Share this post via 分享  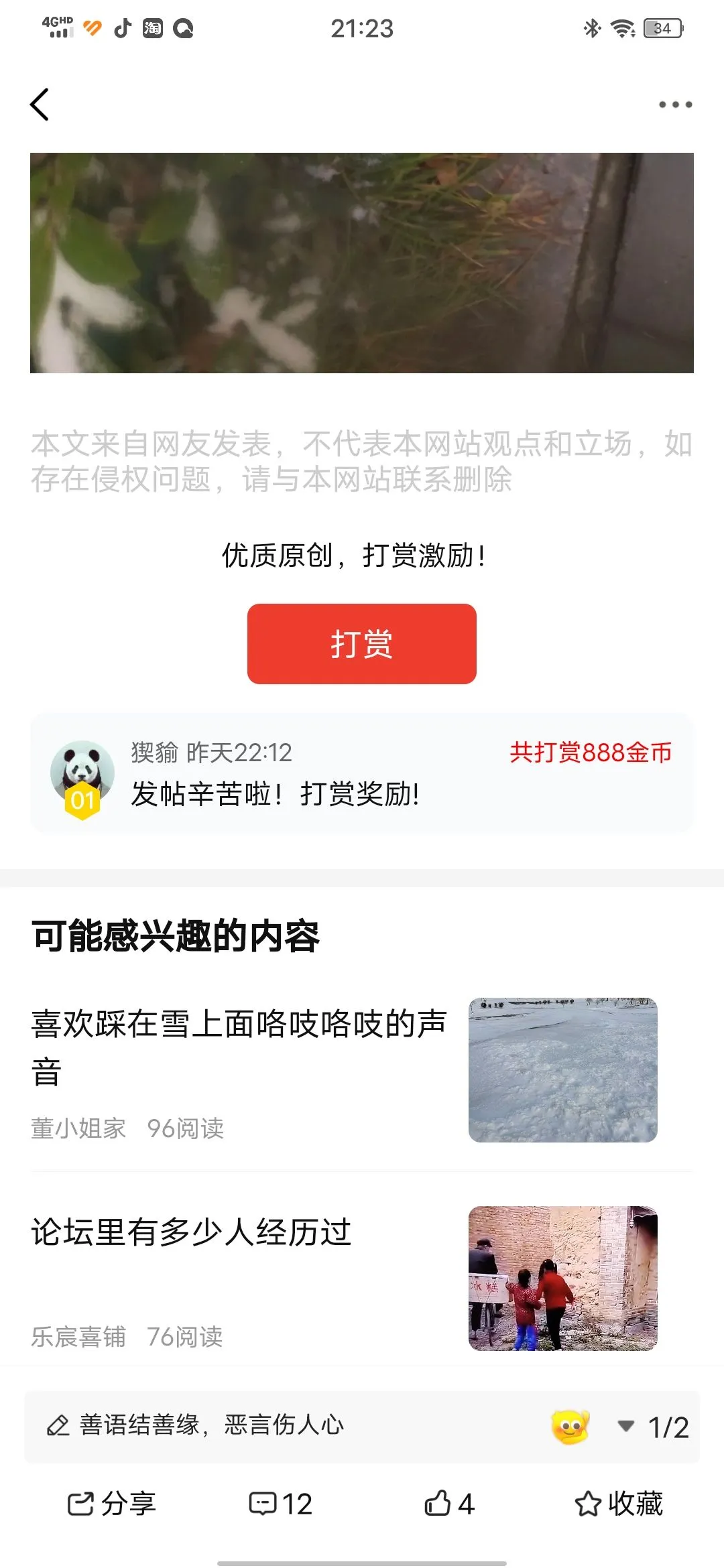tap(112, 1504)
